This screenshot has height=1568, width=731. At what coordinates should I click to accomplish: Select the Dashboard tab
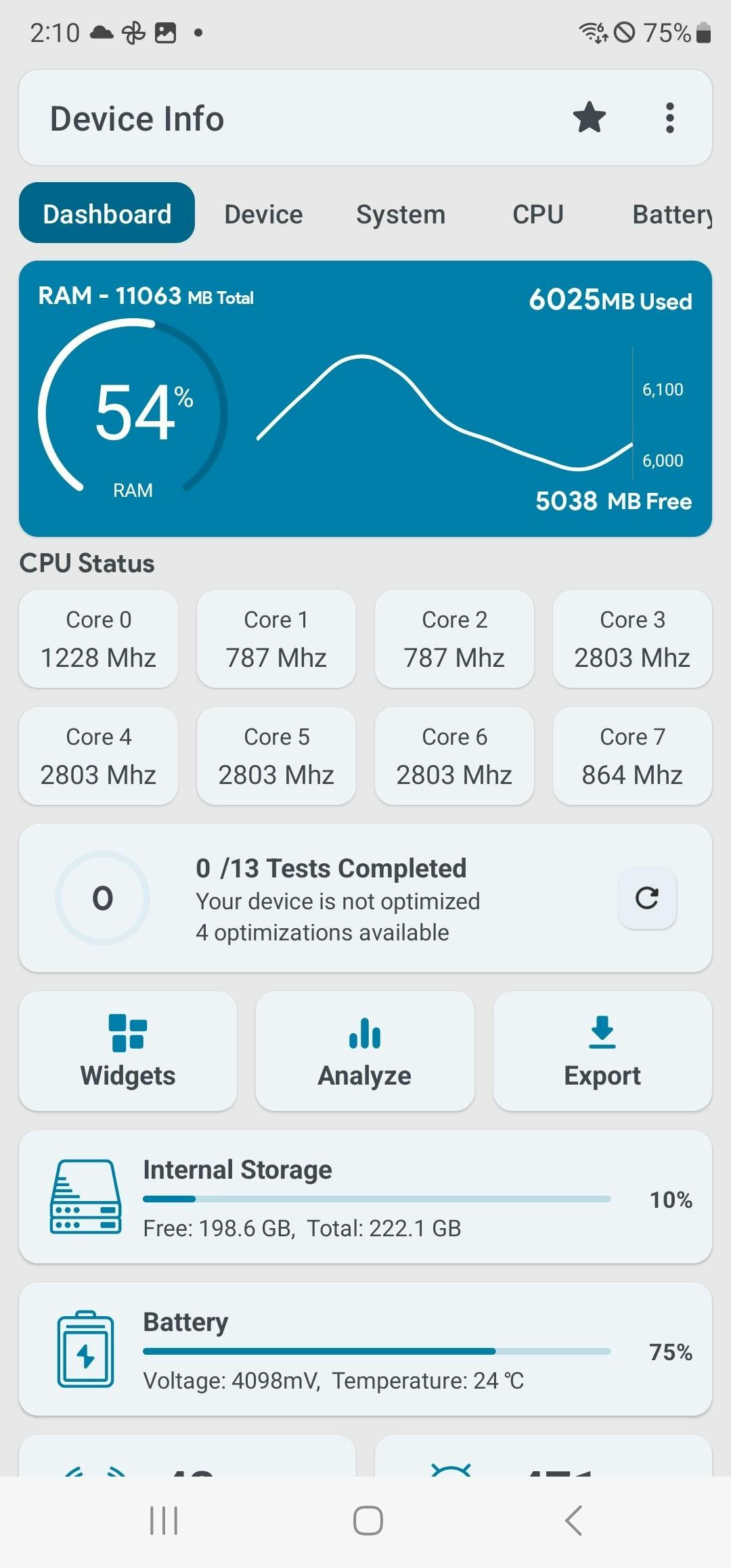click(x=107, y=213)
